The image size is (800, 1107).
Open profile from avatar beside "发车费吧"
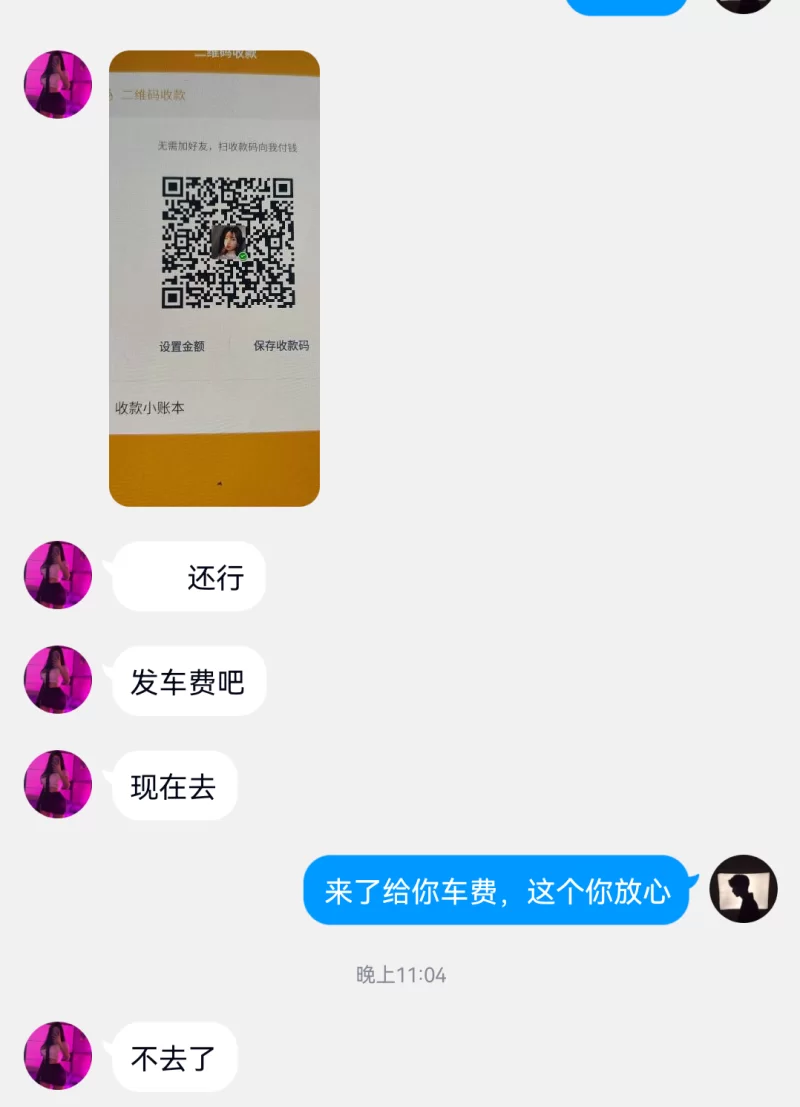point(58,680)
